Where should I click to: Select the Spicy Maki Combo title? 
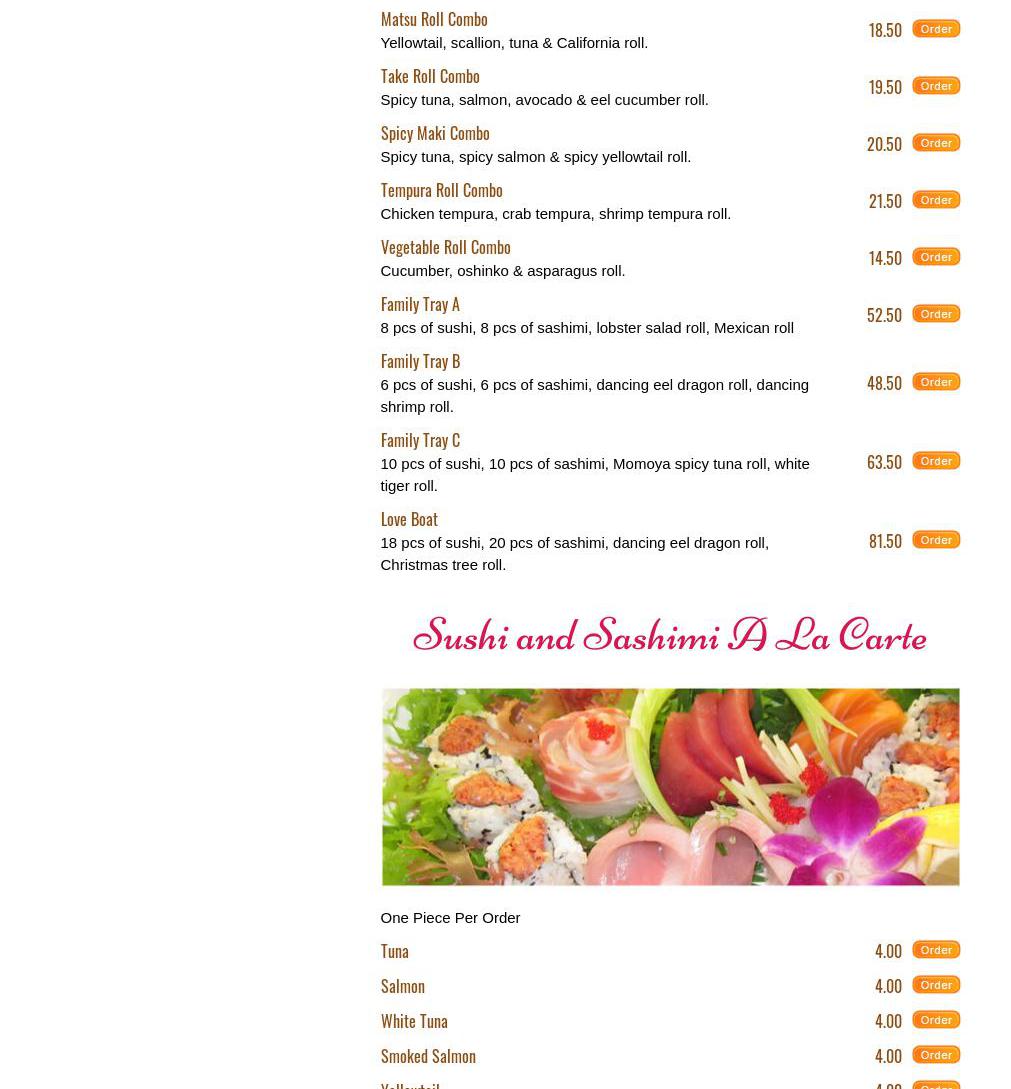coord(434,133)
